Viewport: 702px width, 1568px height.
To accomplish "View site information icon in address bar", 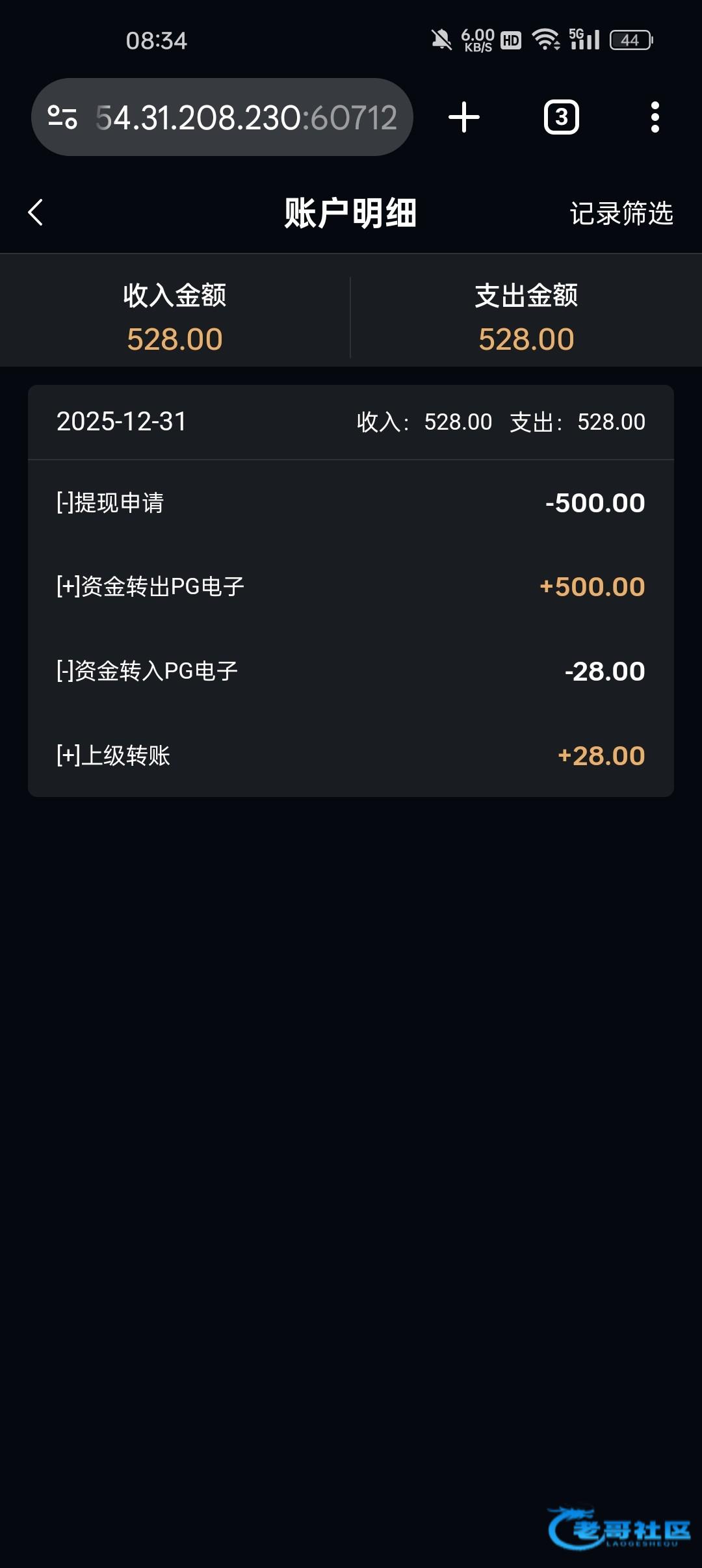I will pyautogui.click(x=62, y=118).
